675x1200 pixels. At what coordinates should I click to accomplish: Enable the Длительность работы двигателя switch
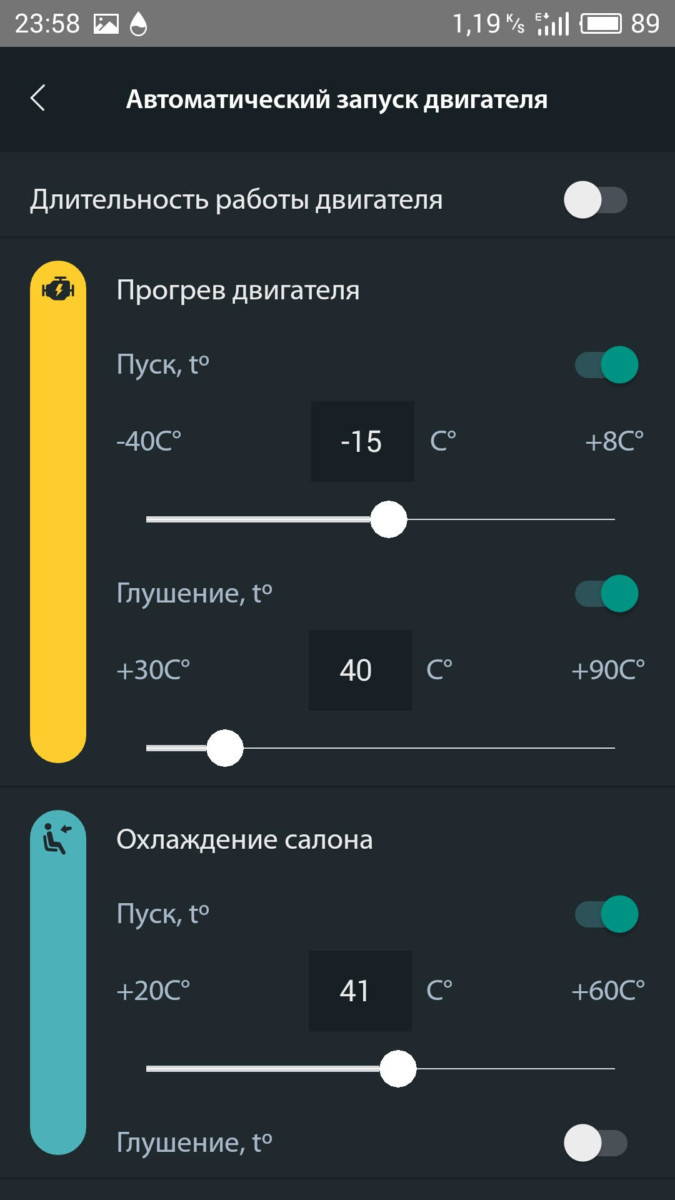pyautogui.click(x=595, y=200)
